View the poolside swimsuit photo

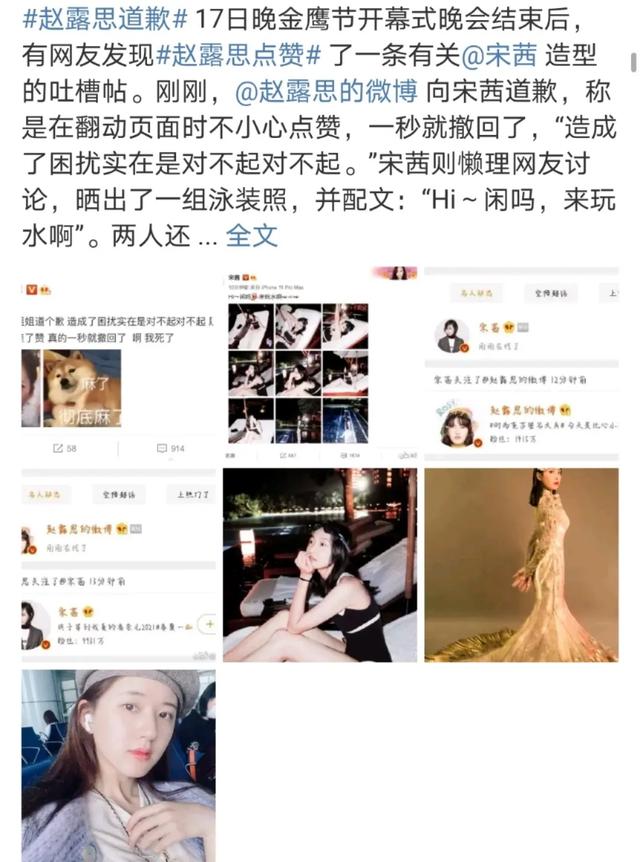click(319, 565)
